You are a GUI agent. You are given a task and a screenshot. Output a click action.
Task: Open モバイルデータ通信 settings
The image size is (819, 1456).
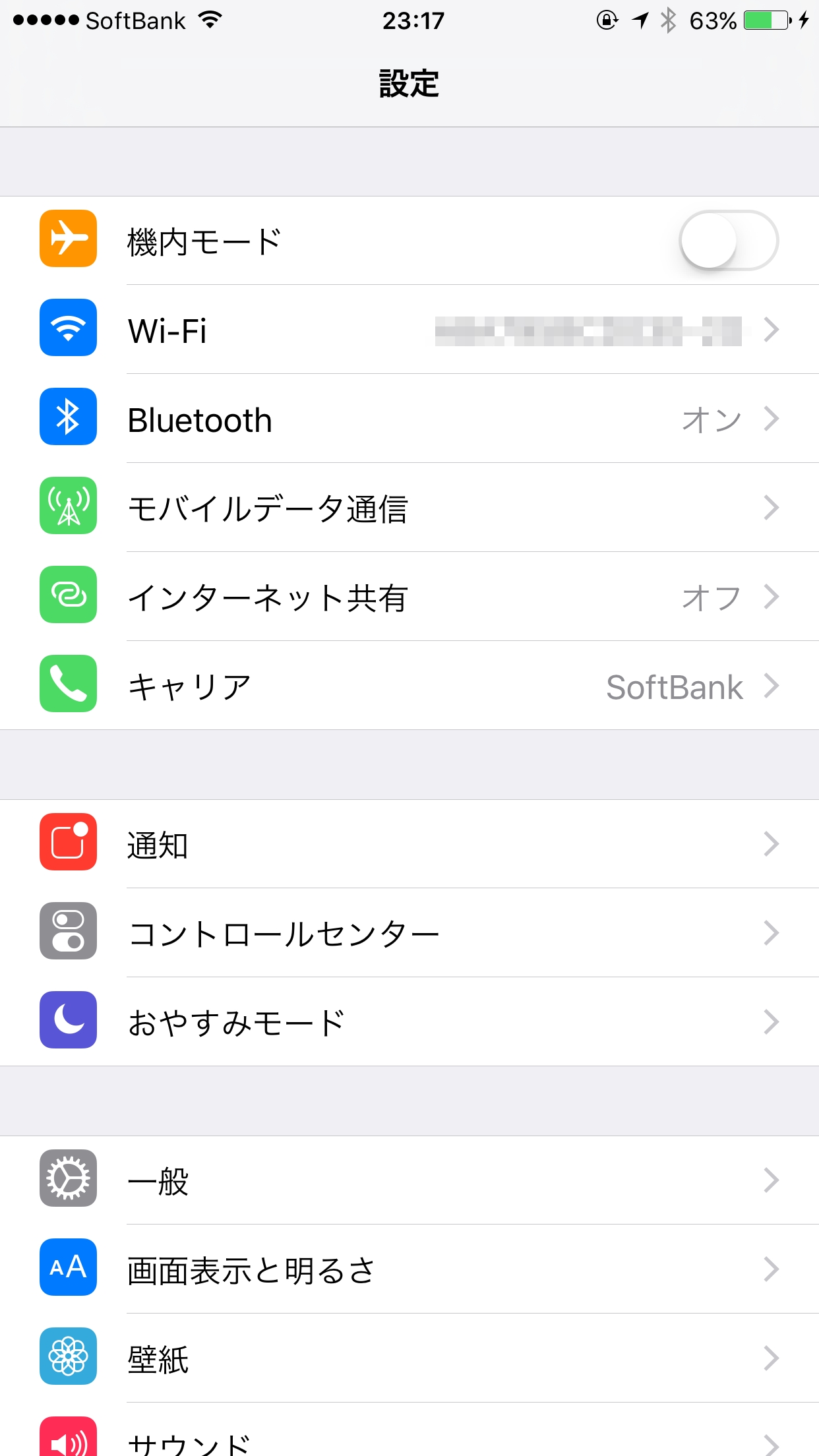tap(409, 508)
